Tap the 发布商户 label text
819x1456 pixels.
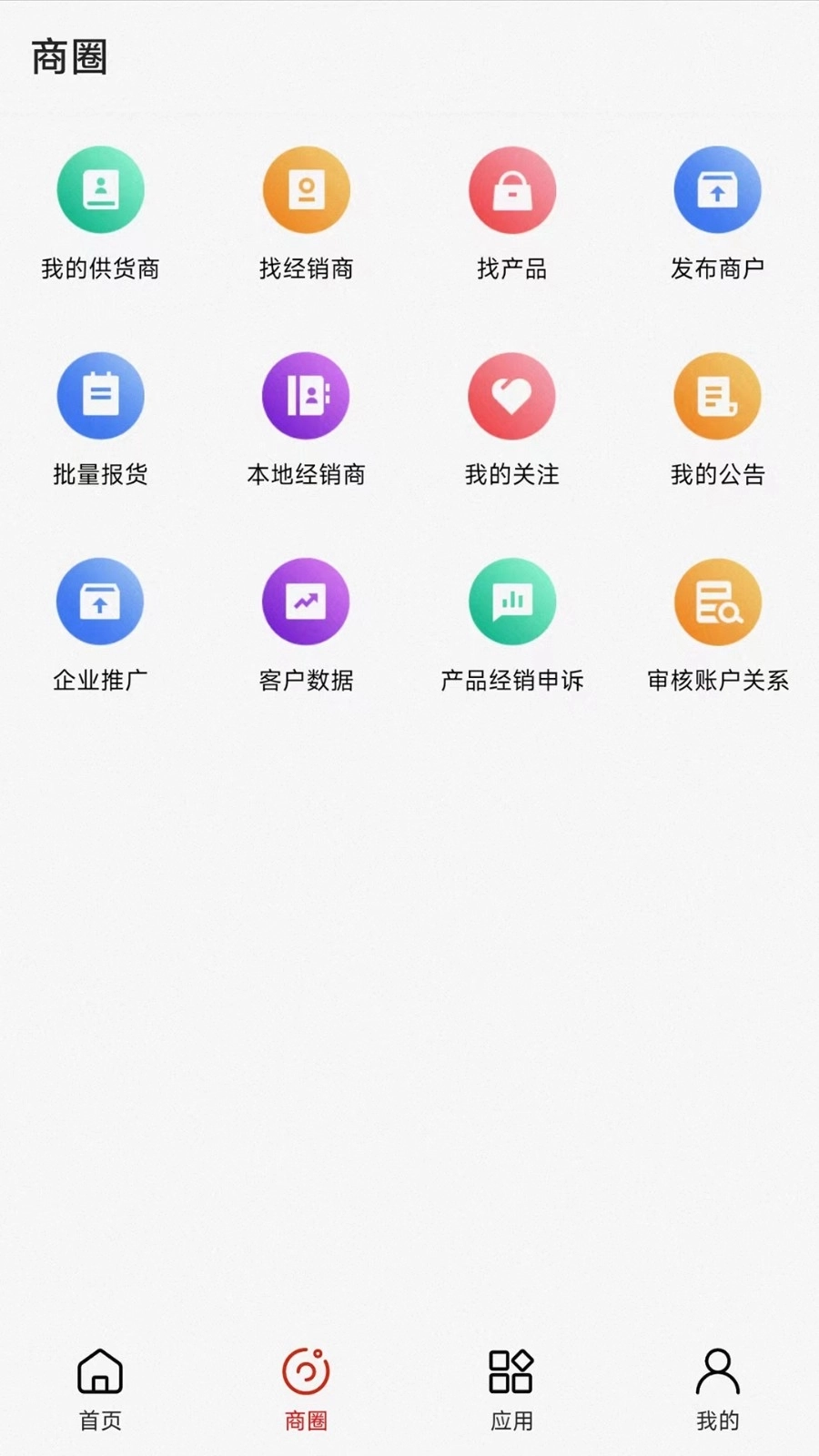coord(719,268)
